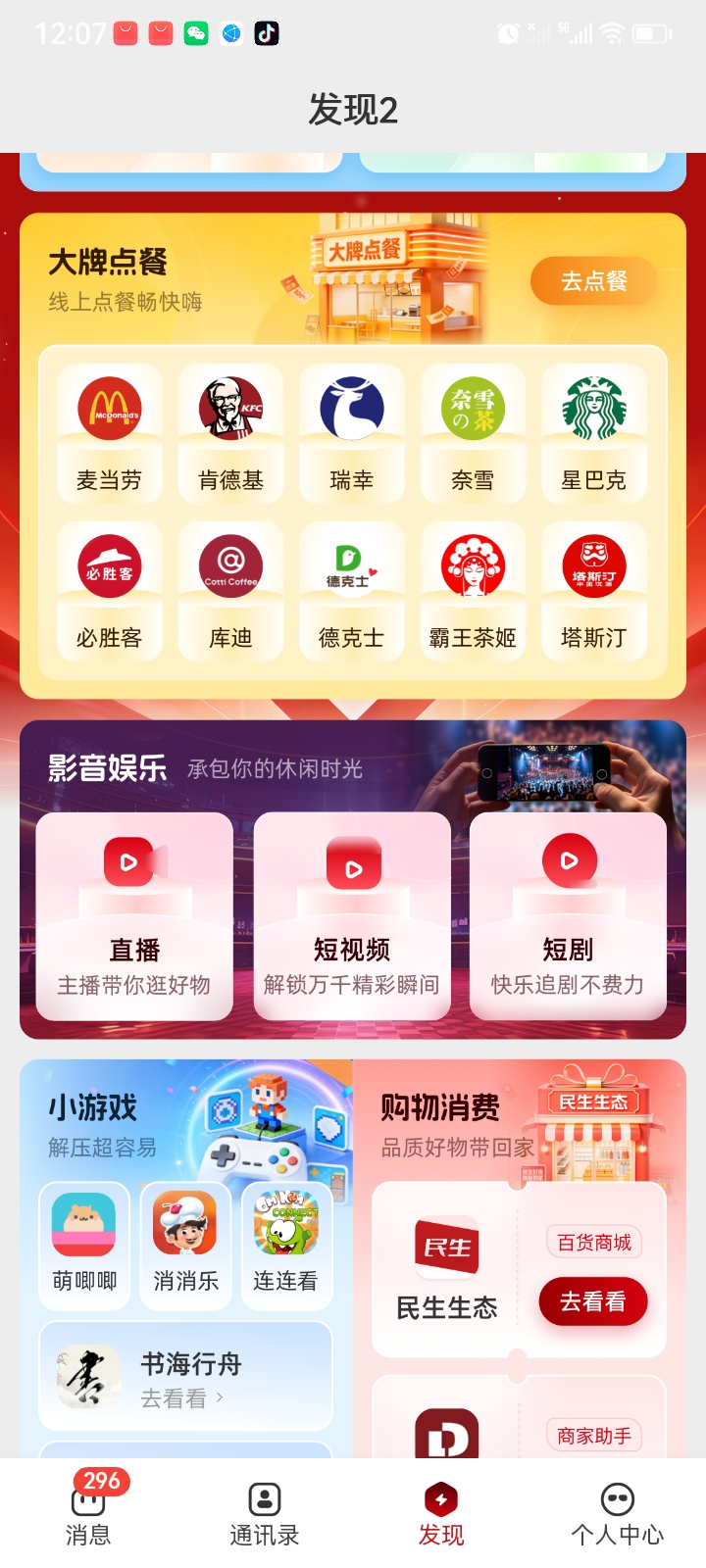The image size is (706, 1568).
Task: Open 书海行舟 去看看
Action: (x=185, y=1377)
